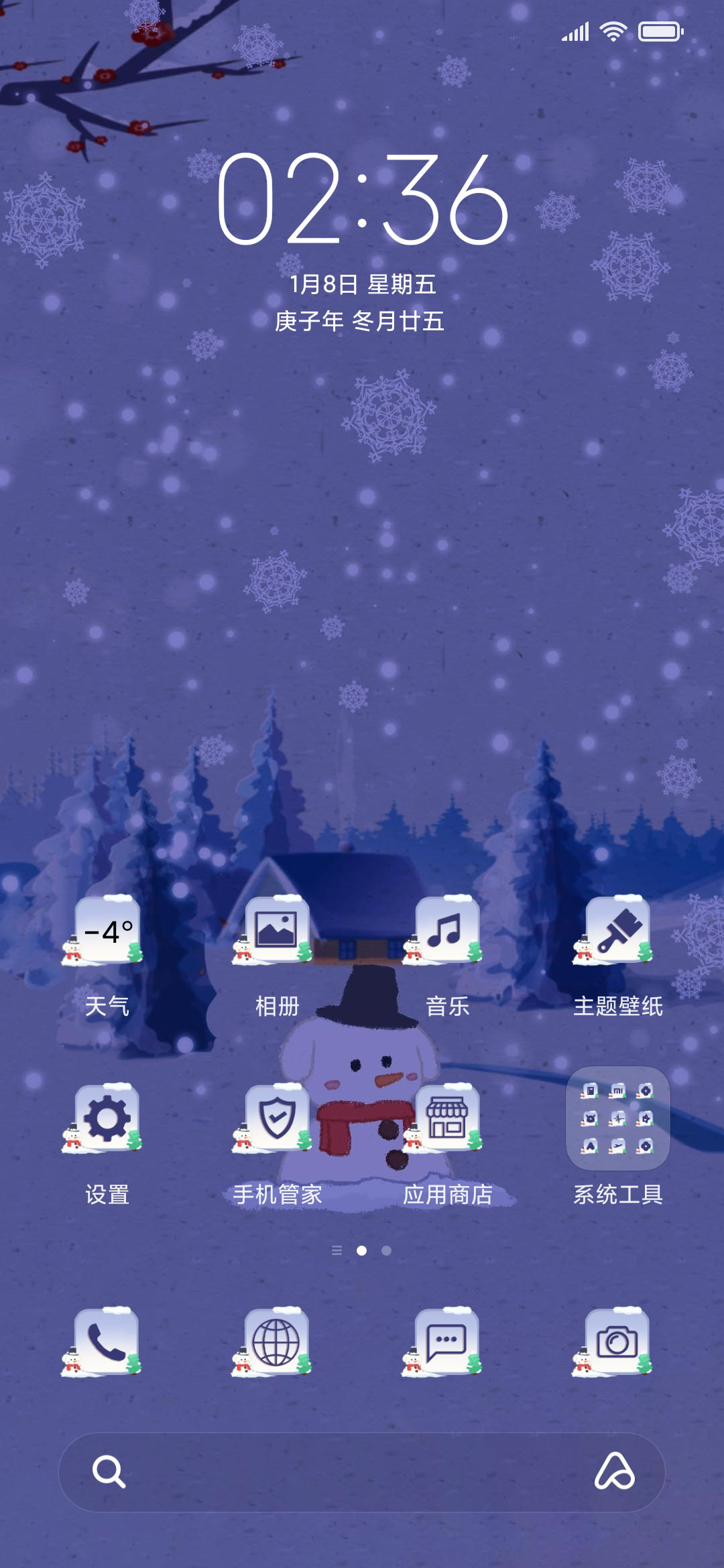Go to the second home screen page dot

[x=386, y=1250]
